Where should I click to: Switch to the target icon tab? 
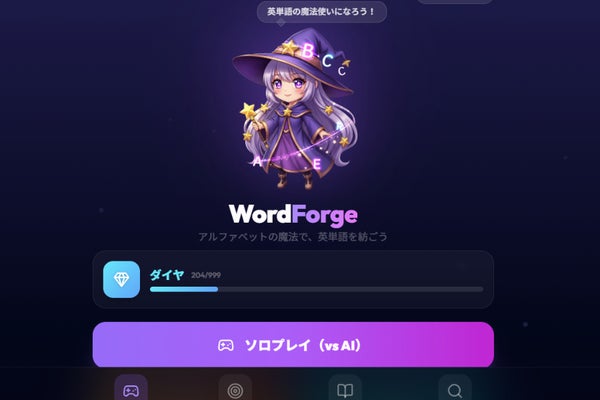click(x=235, y=389)
